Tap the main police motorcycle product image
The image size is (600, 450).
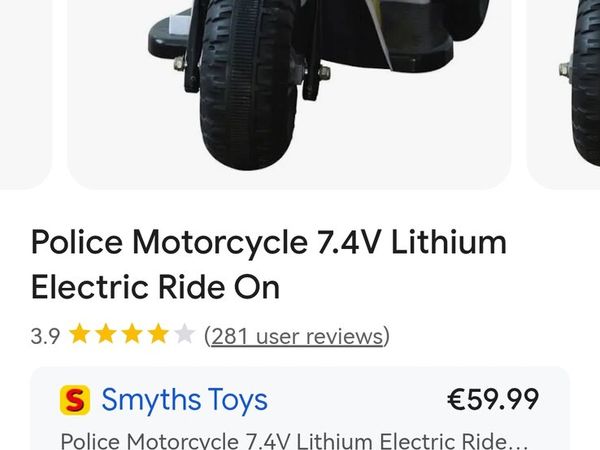pos(289,90)
